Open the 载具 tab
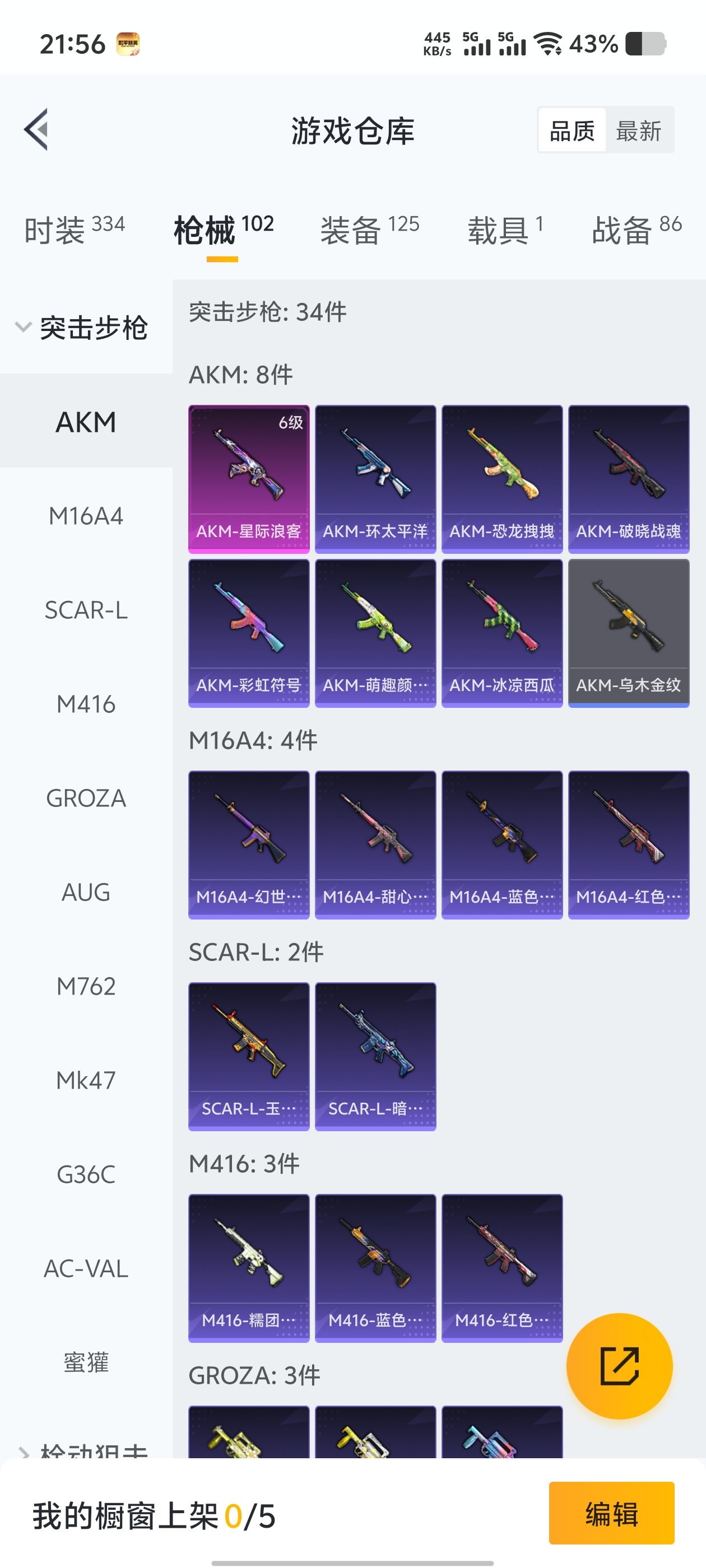Image resolution: width=706 pixels, height=1568 pixels. [504, 230]
